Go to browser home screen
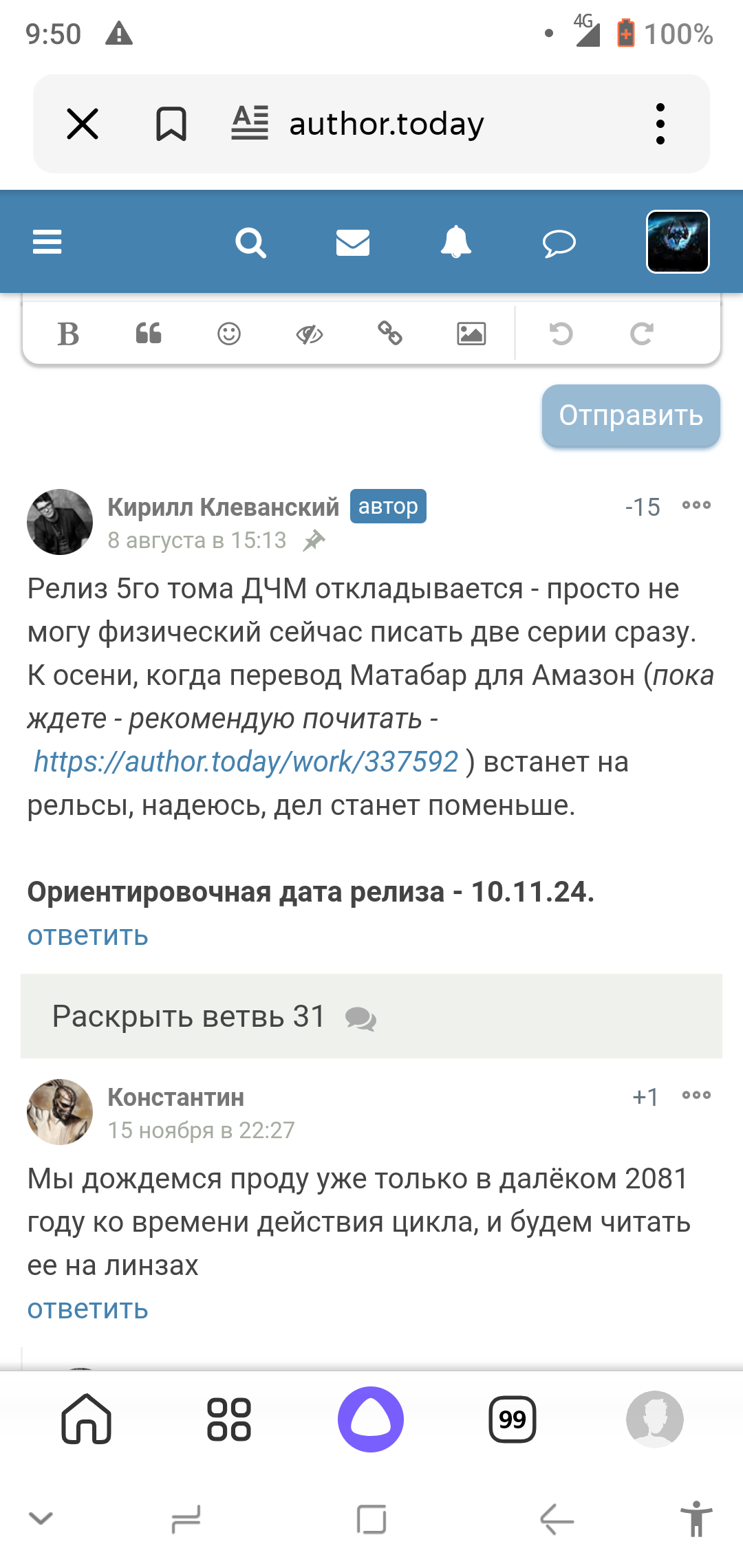Image resolution: width=743 pixels, height=1568 pixels. (x=87, y=1419)
